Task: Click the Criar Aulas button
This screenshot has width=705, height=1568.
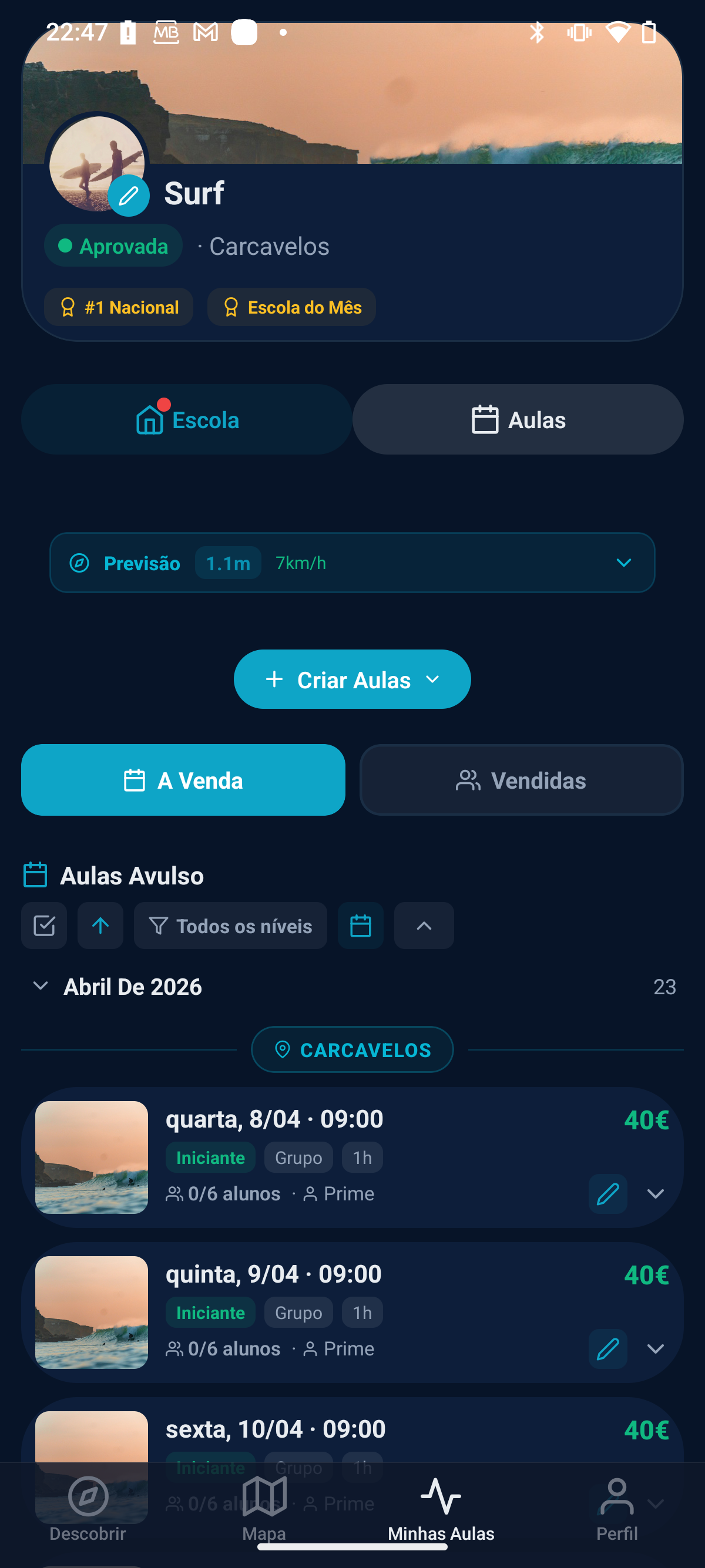Action: (x=352, y=679)
